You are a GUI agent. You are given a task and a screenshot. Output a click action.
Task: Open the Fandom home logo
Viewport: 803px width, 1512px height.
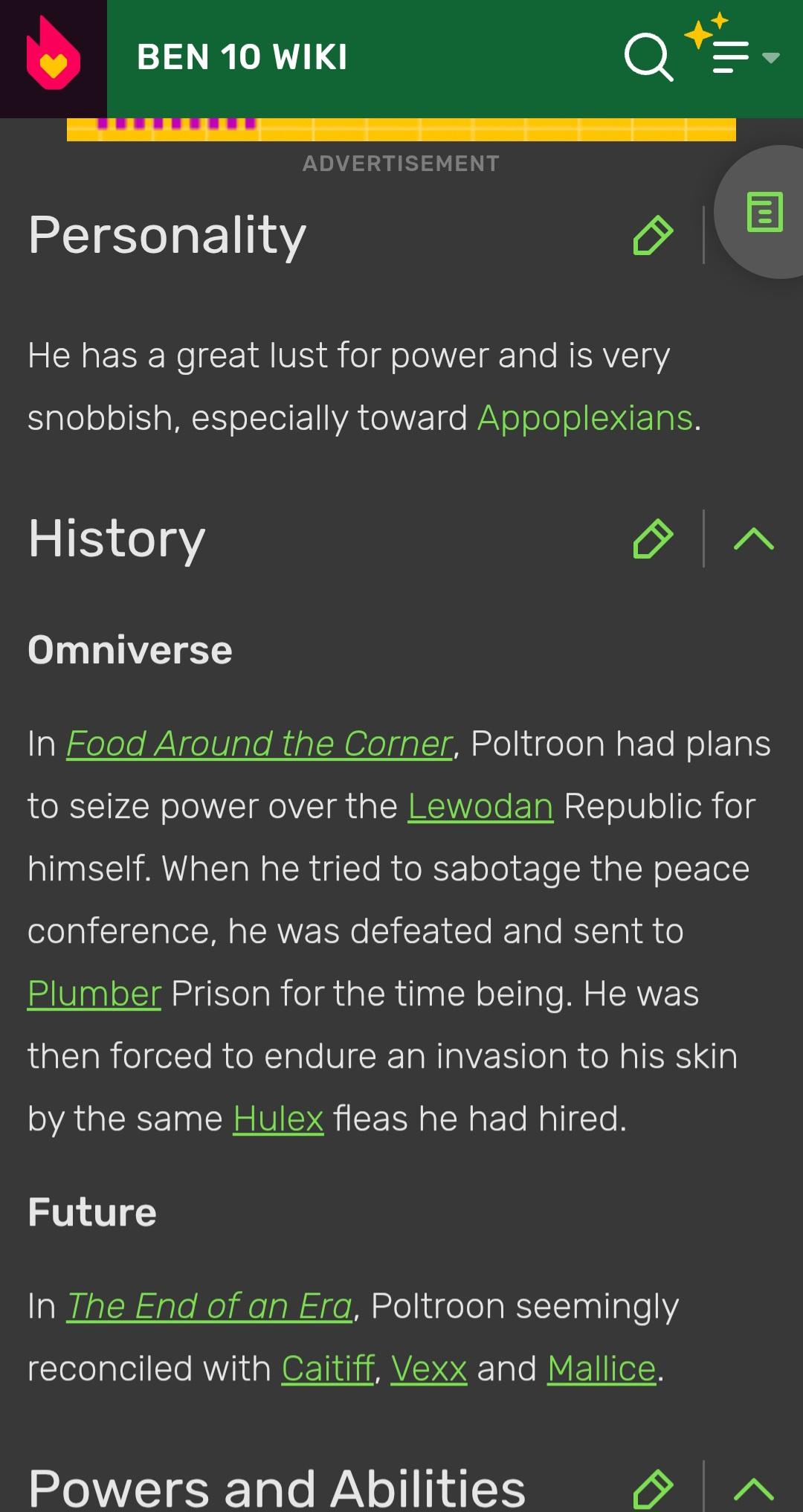(x=53, y=58)
